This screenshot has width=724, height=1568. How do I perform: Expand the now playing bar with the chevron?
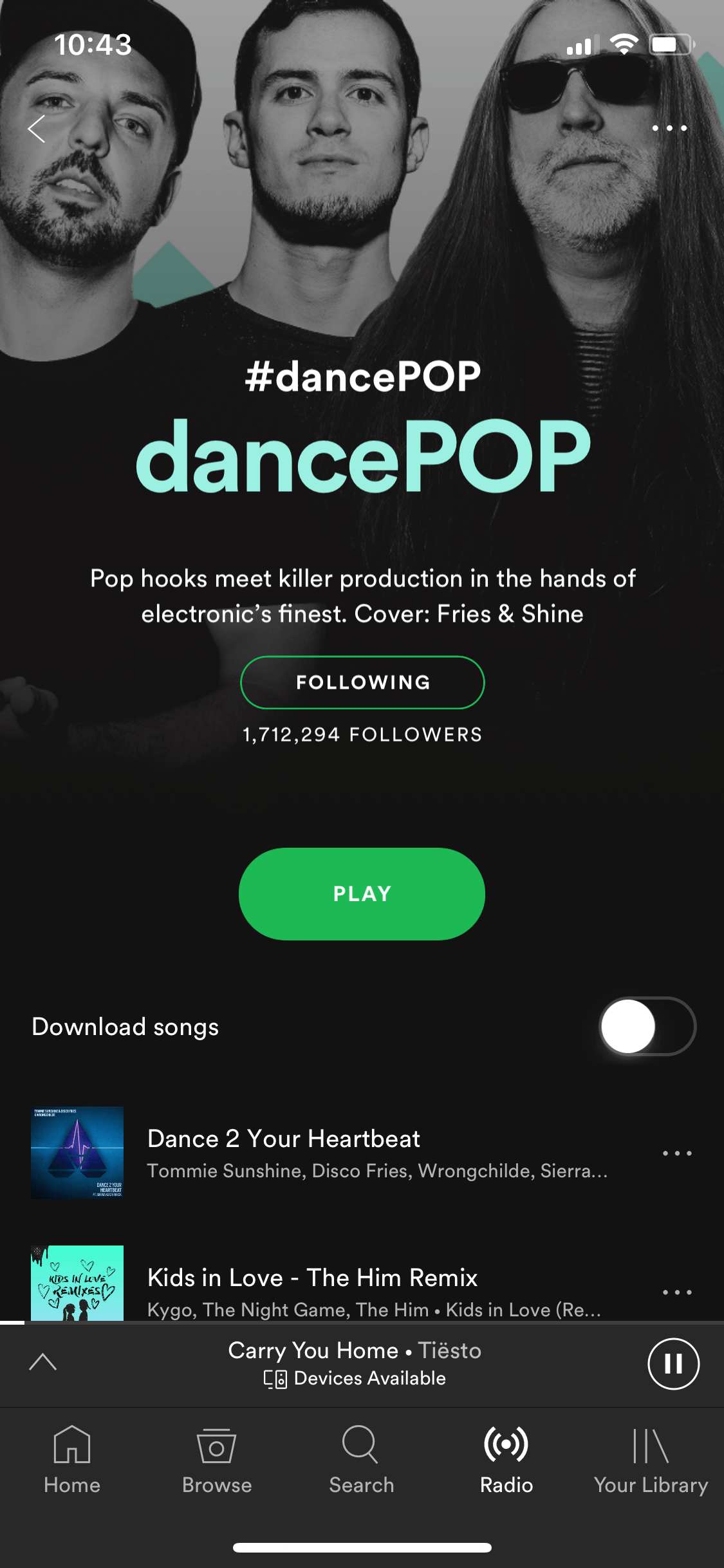[x=43, y=1362]
